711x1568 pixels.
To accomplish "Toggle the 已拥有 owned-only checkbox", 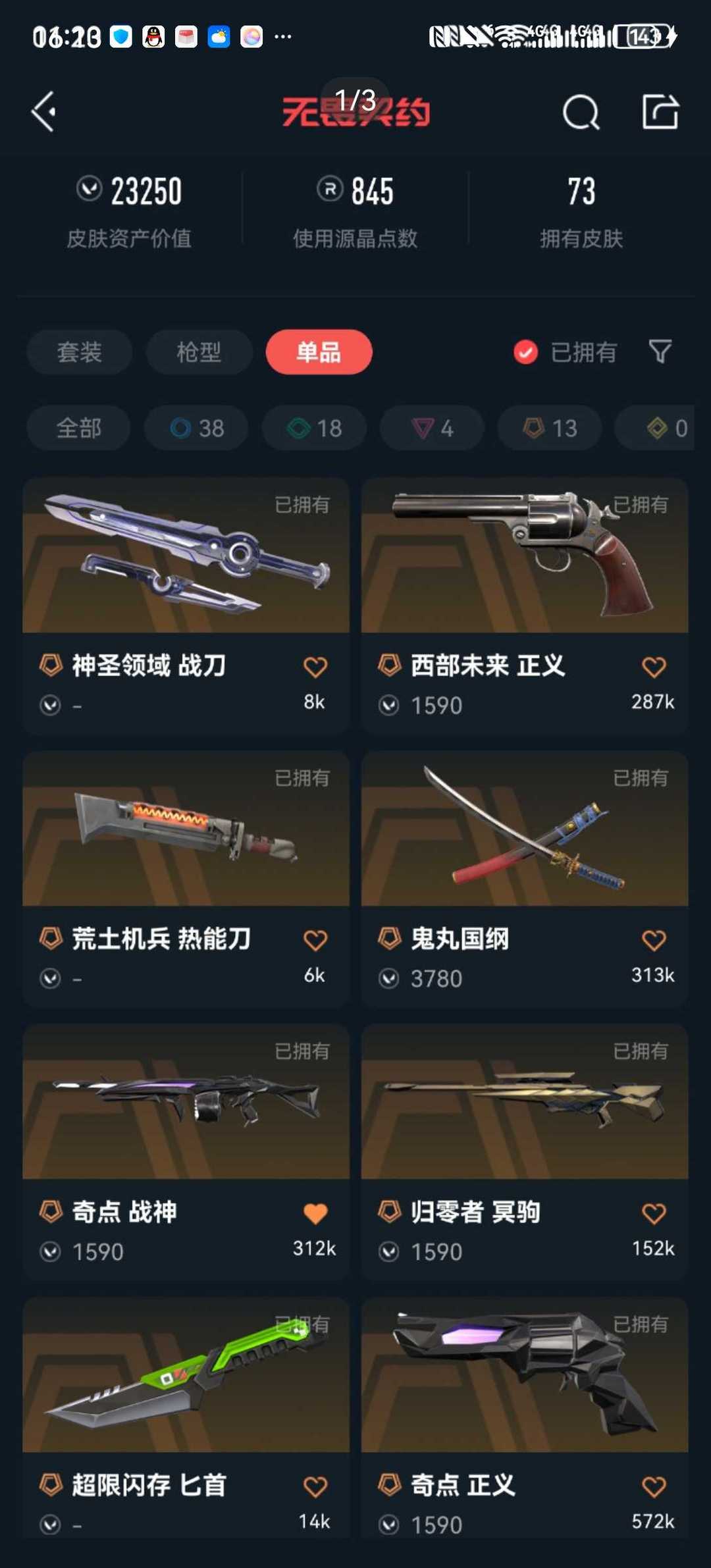I will 525,352.
